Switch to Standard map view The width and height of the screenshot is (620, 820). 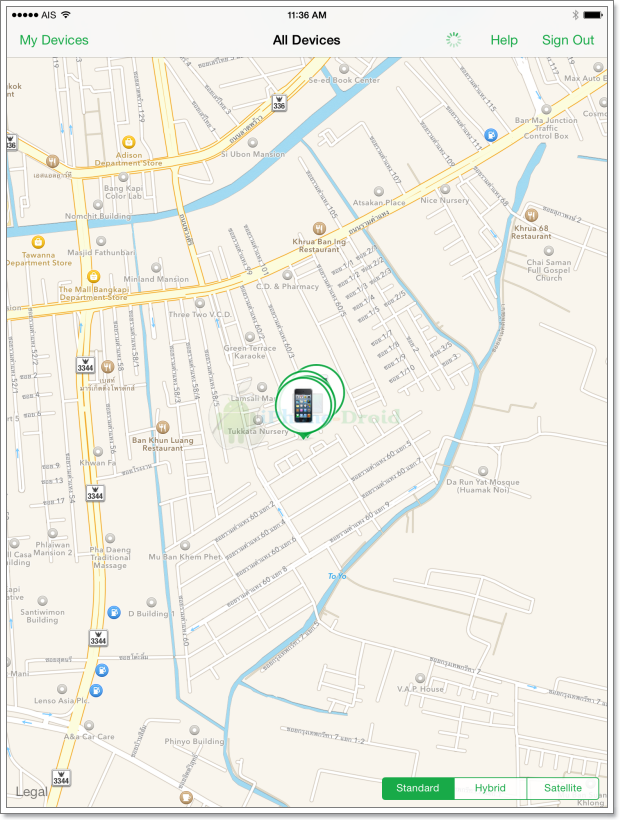pos(417,788)
